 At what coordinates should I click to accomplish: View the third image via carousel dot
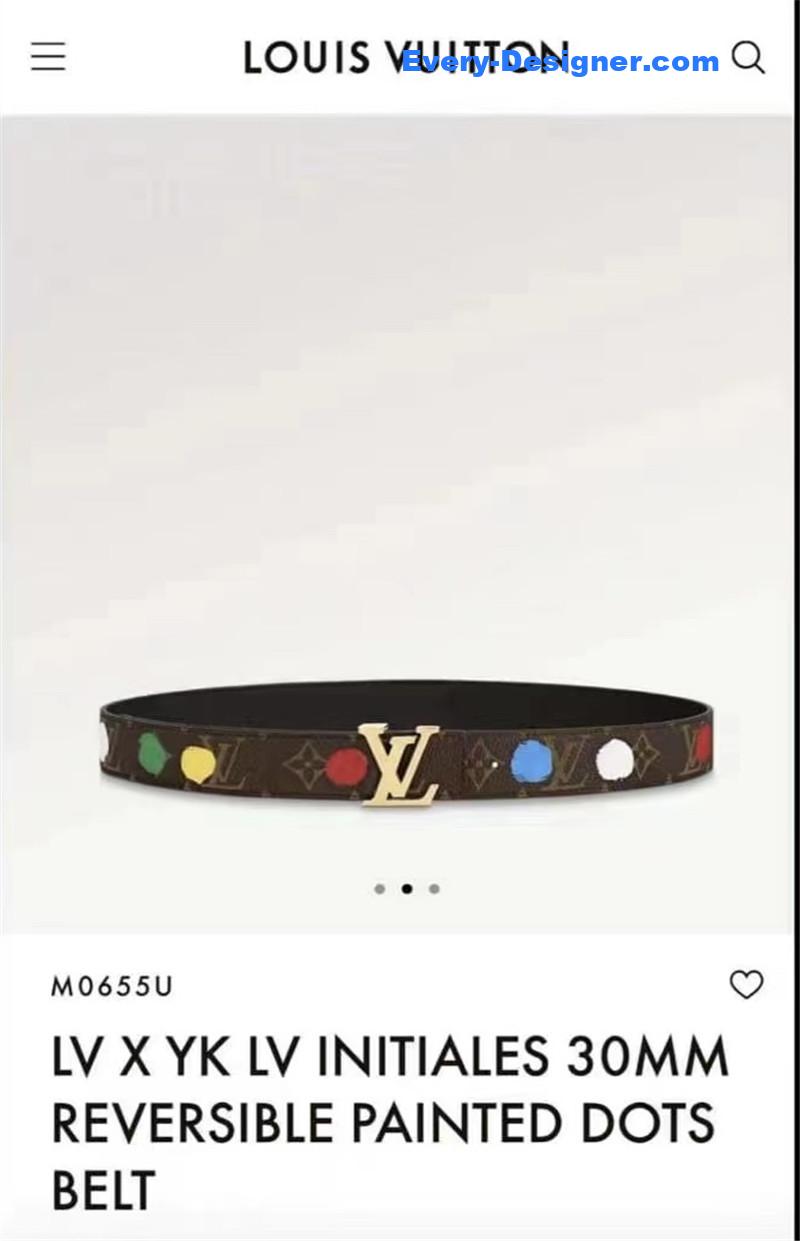[432, 888]
